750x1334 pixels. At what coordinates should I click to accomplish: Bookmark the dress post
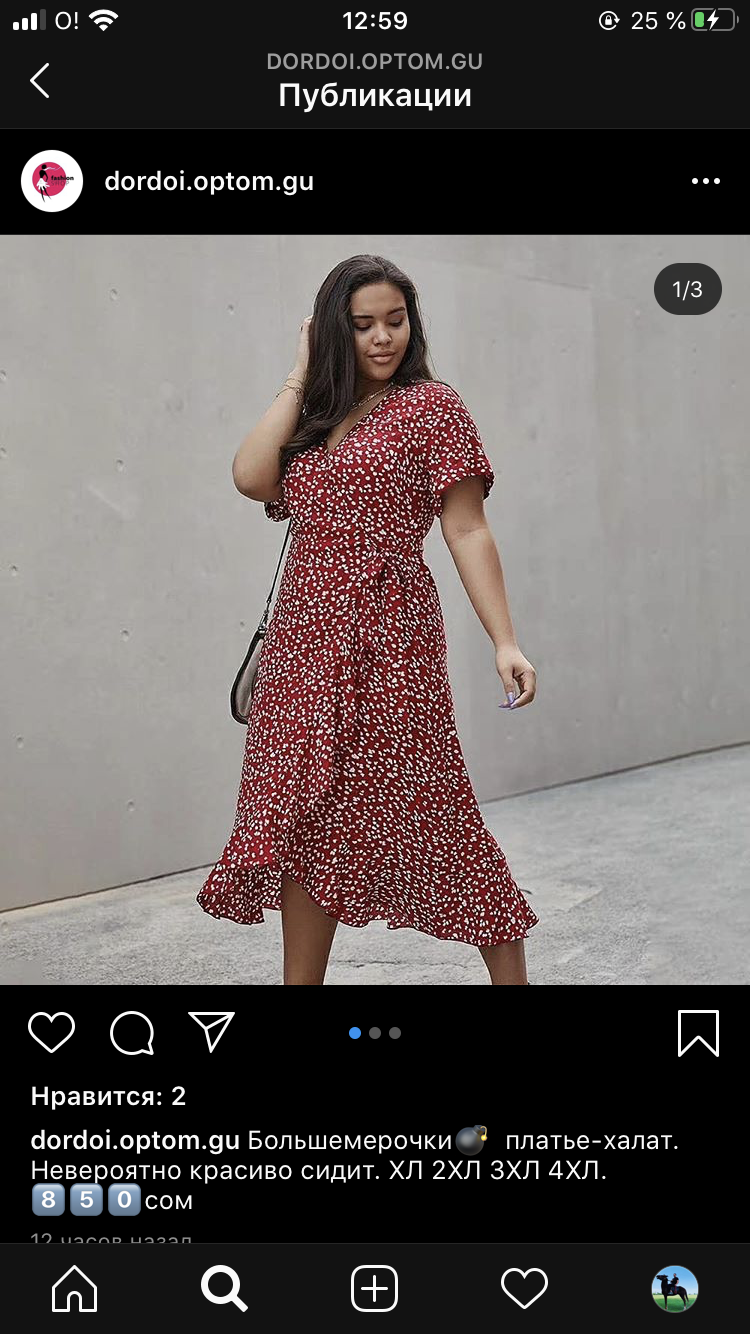(x=698, y=1033)
